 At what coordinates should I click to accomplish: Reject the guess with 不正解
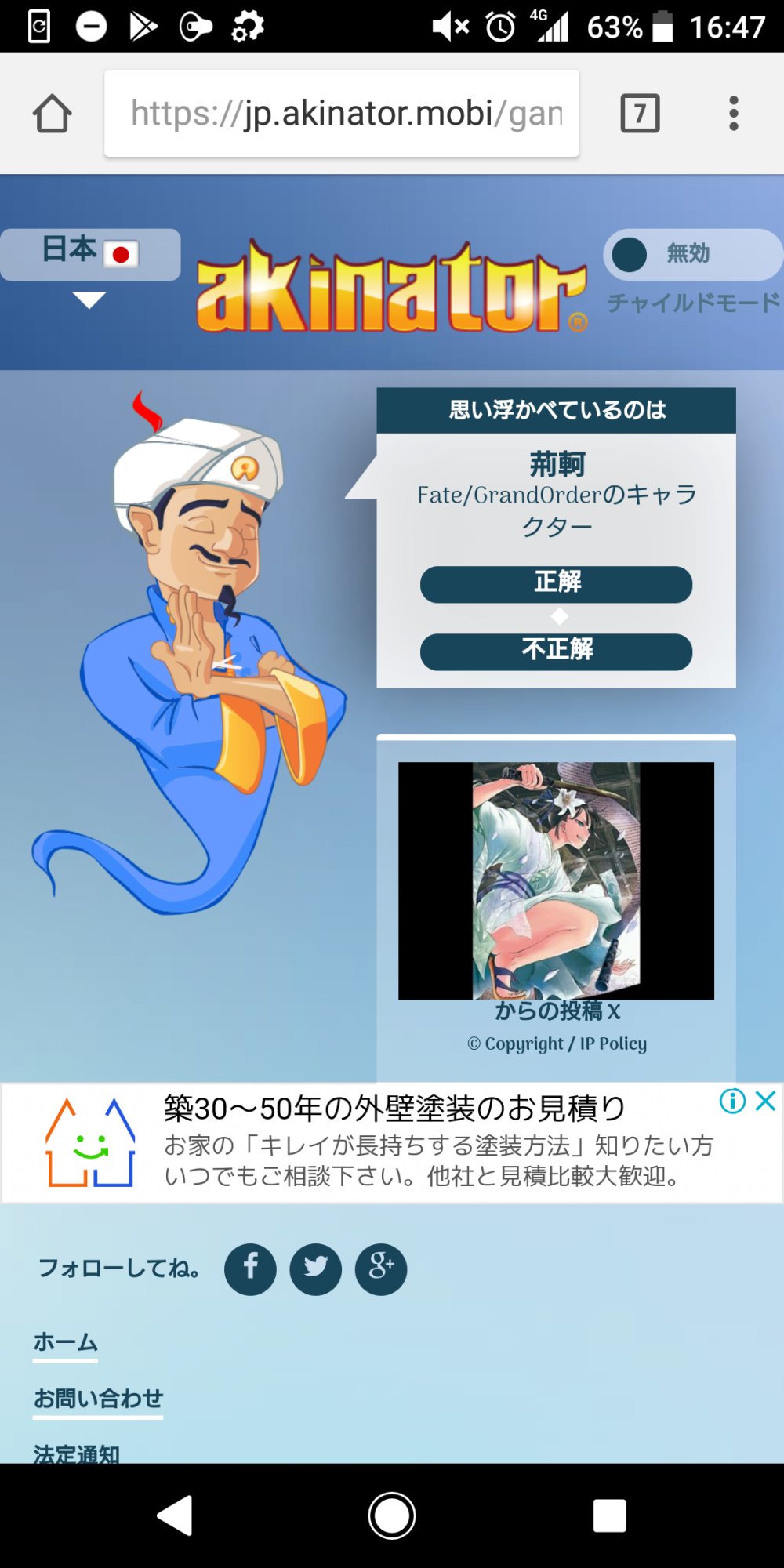(556, 652)
